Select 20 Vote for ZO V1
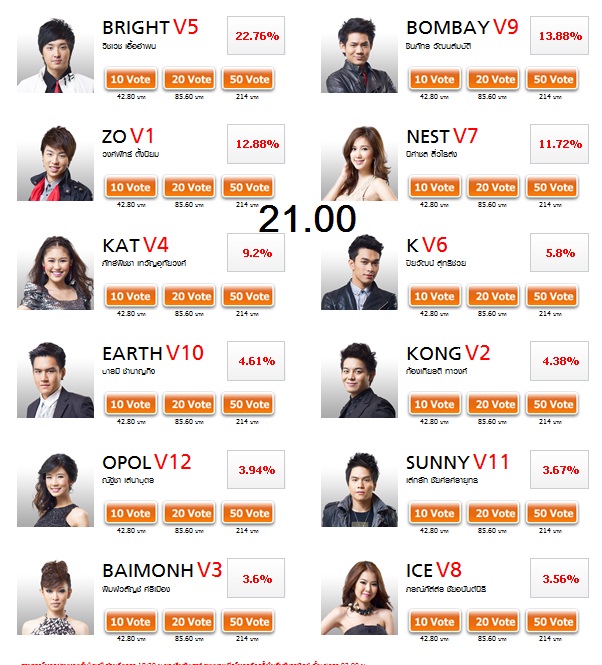602x665 pixels. (190, 187)
